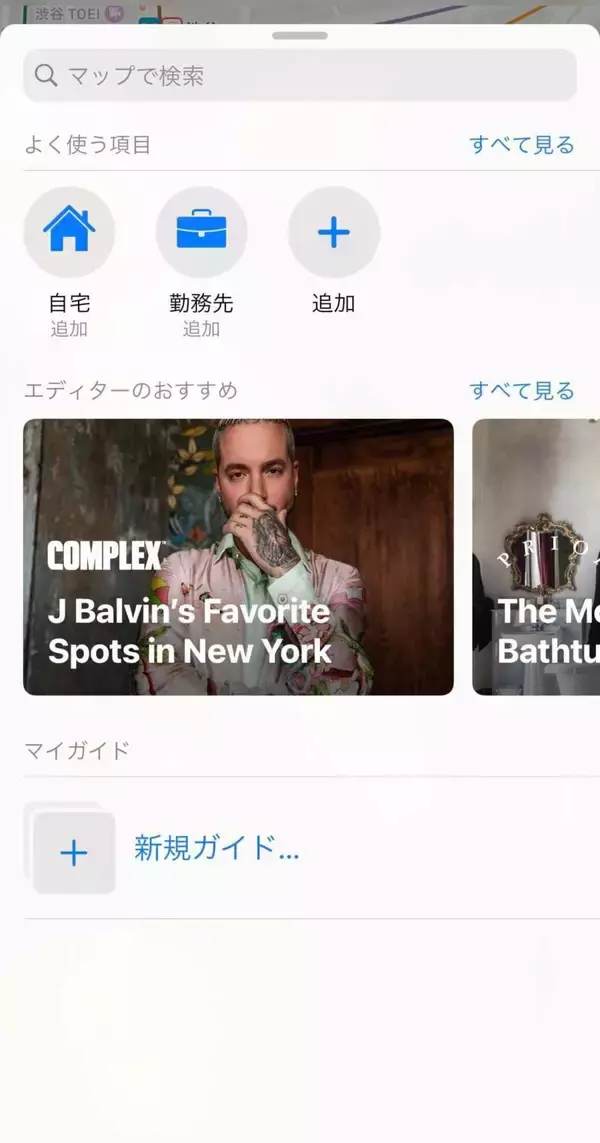Open the partially visible Prior guide card
Viewport: 600px width, 1143px height.
(537, 556)
